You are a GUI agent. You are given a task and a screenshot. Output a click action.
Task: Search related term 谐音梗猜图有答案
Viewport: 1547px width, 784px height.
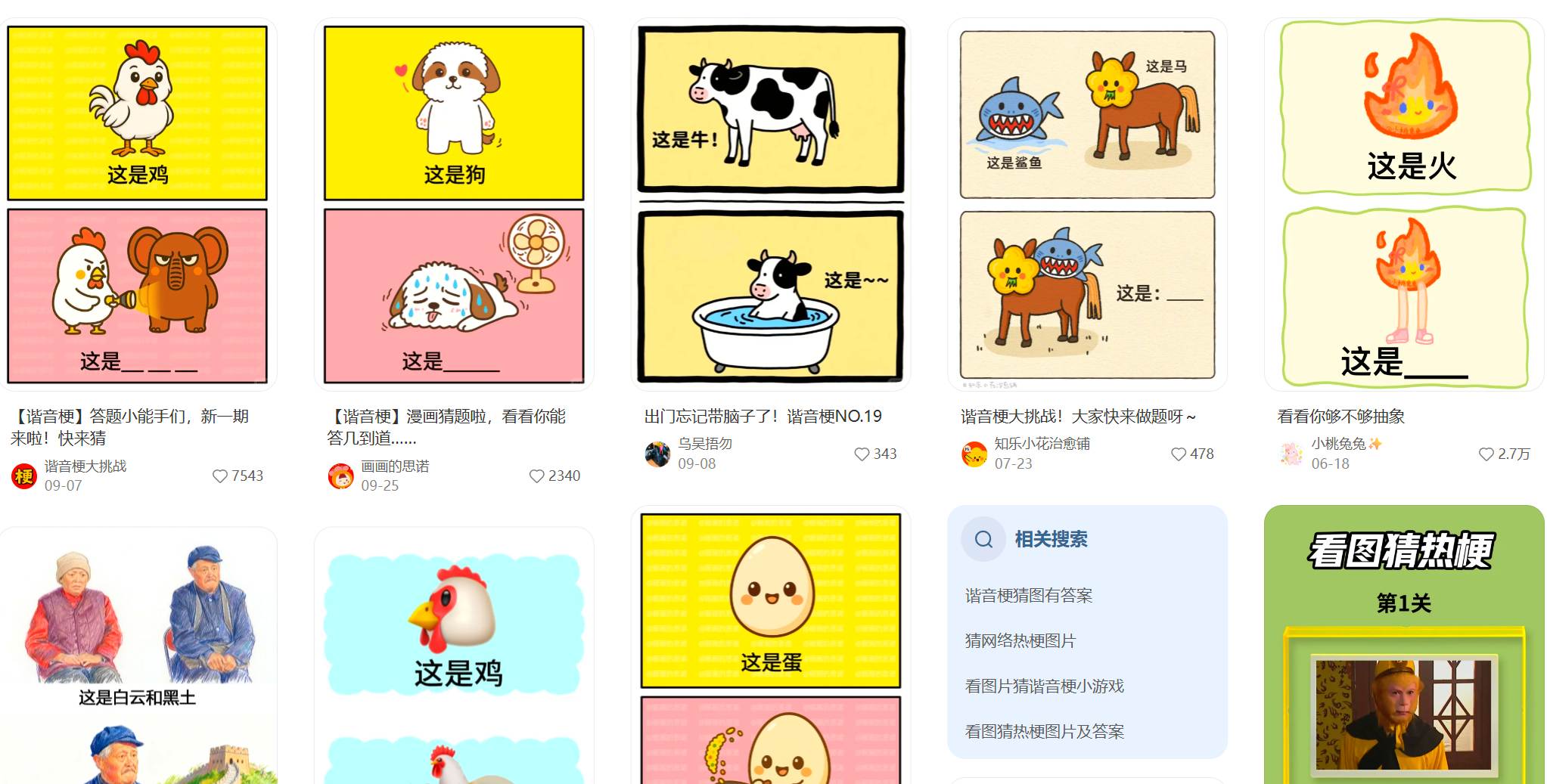pos(1029,596)
